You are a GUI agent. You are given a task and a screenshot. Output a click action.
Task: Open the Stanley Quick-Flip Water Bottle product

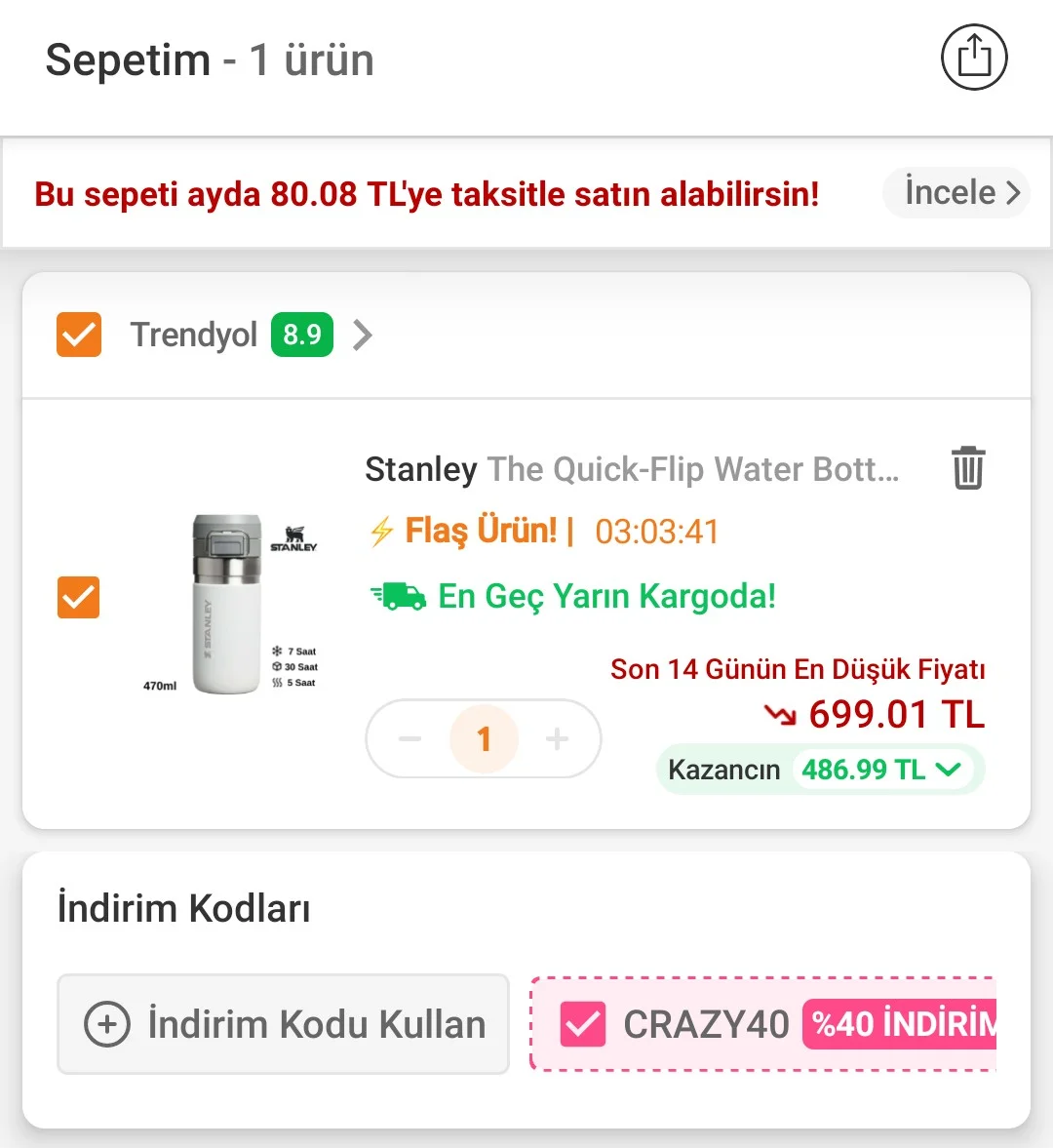pos(631,469)
